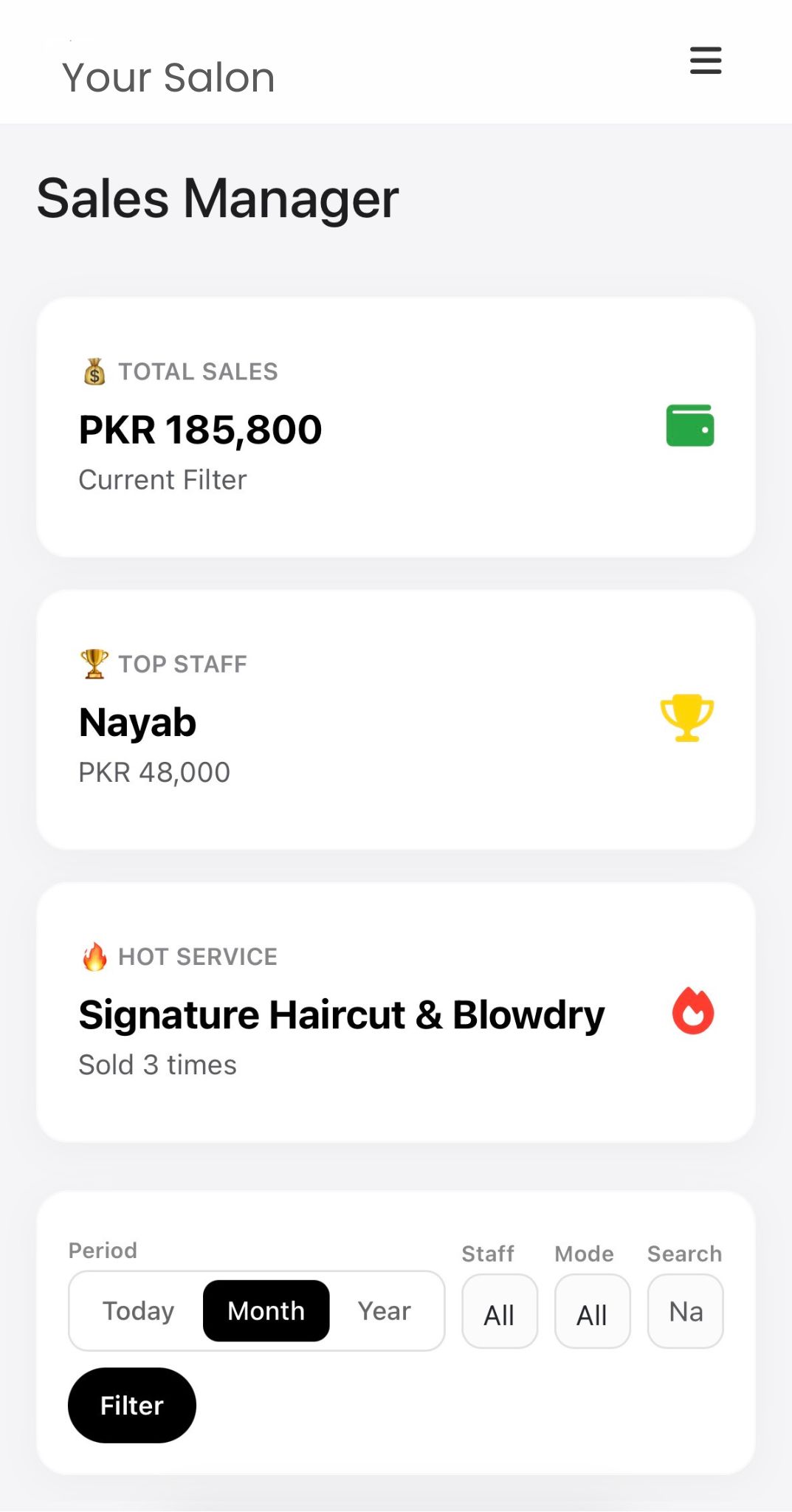
Task: Switch the period to Year
Action: (385, 1310)
